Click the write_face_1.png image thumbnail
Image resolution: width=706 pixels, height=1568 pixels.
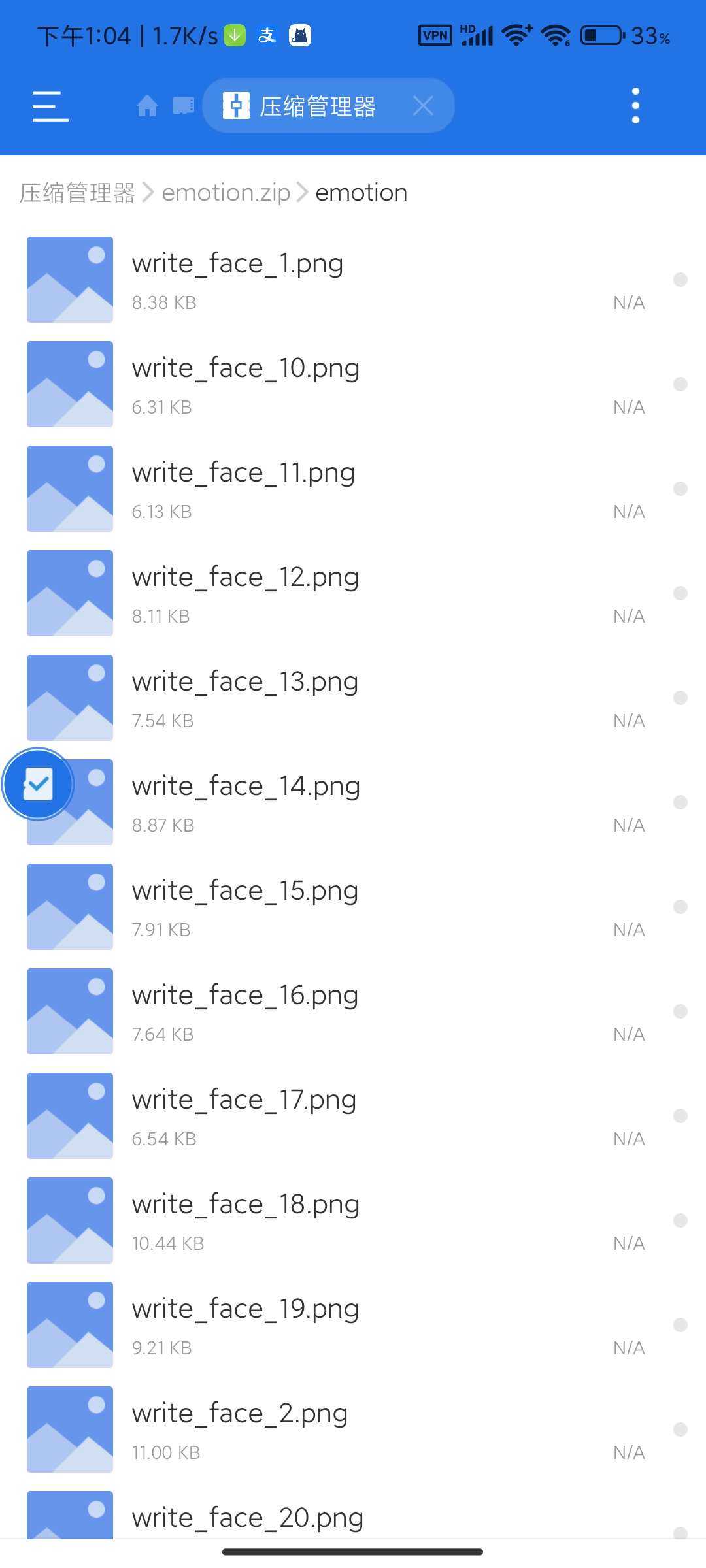69,278
